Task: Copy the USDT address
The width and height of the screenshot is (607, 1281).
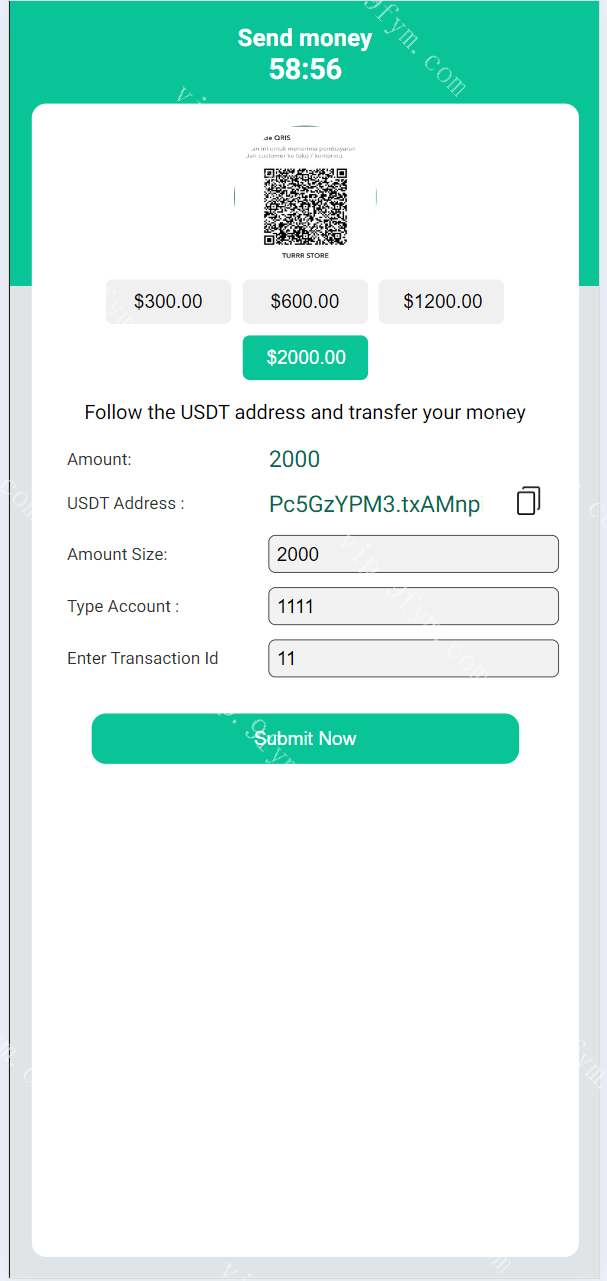Action: (528, 501)
